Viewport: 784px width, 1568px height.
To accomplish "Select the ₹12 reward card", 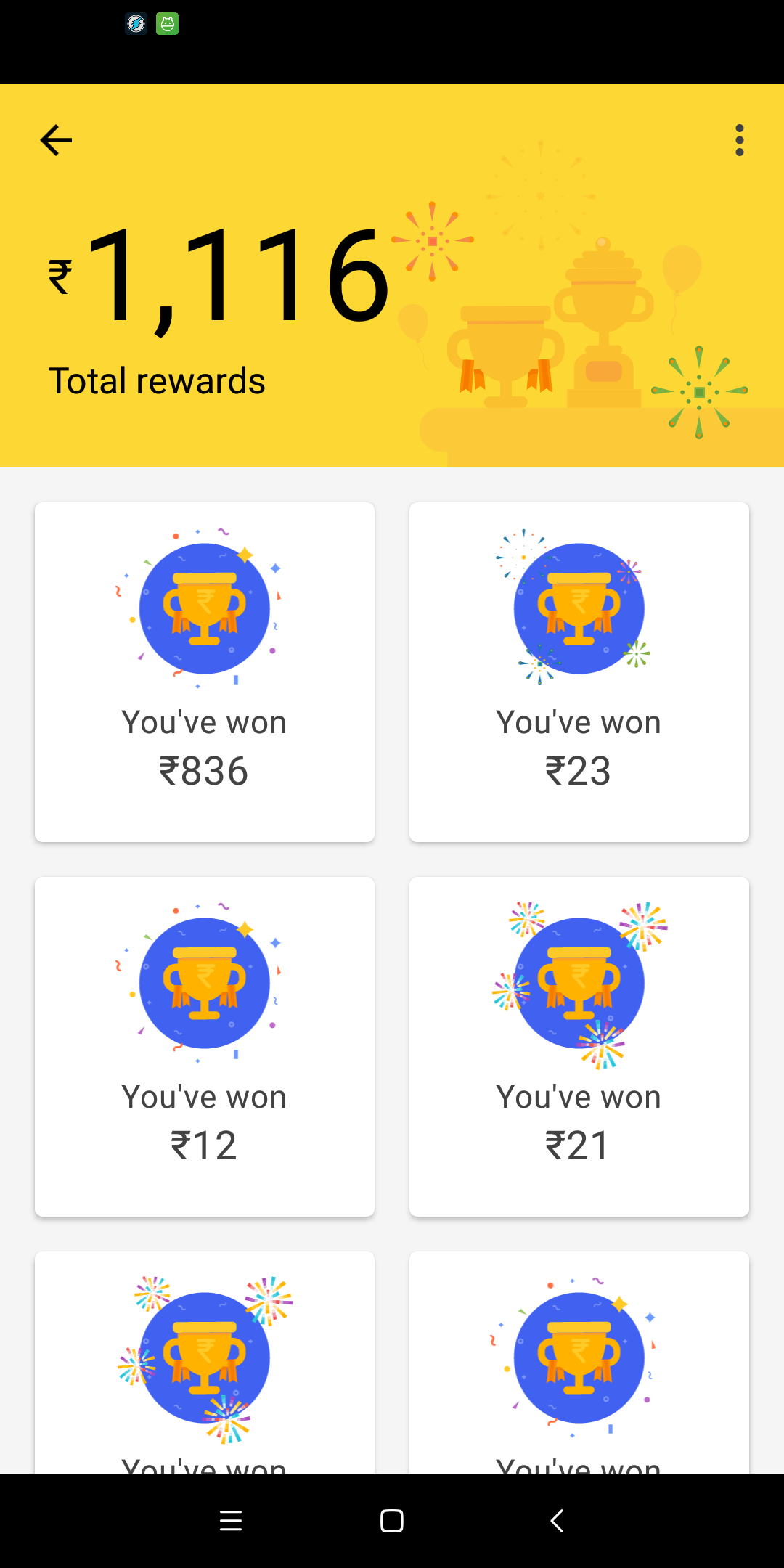I will pyautogui.click(x=205, y=1047).
